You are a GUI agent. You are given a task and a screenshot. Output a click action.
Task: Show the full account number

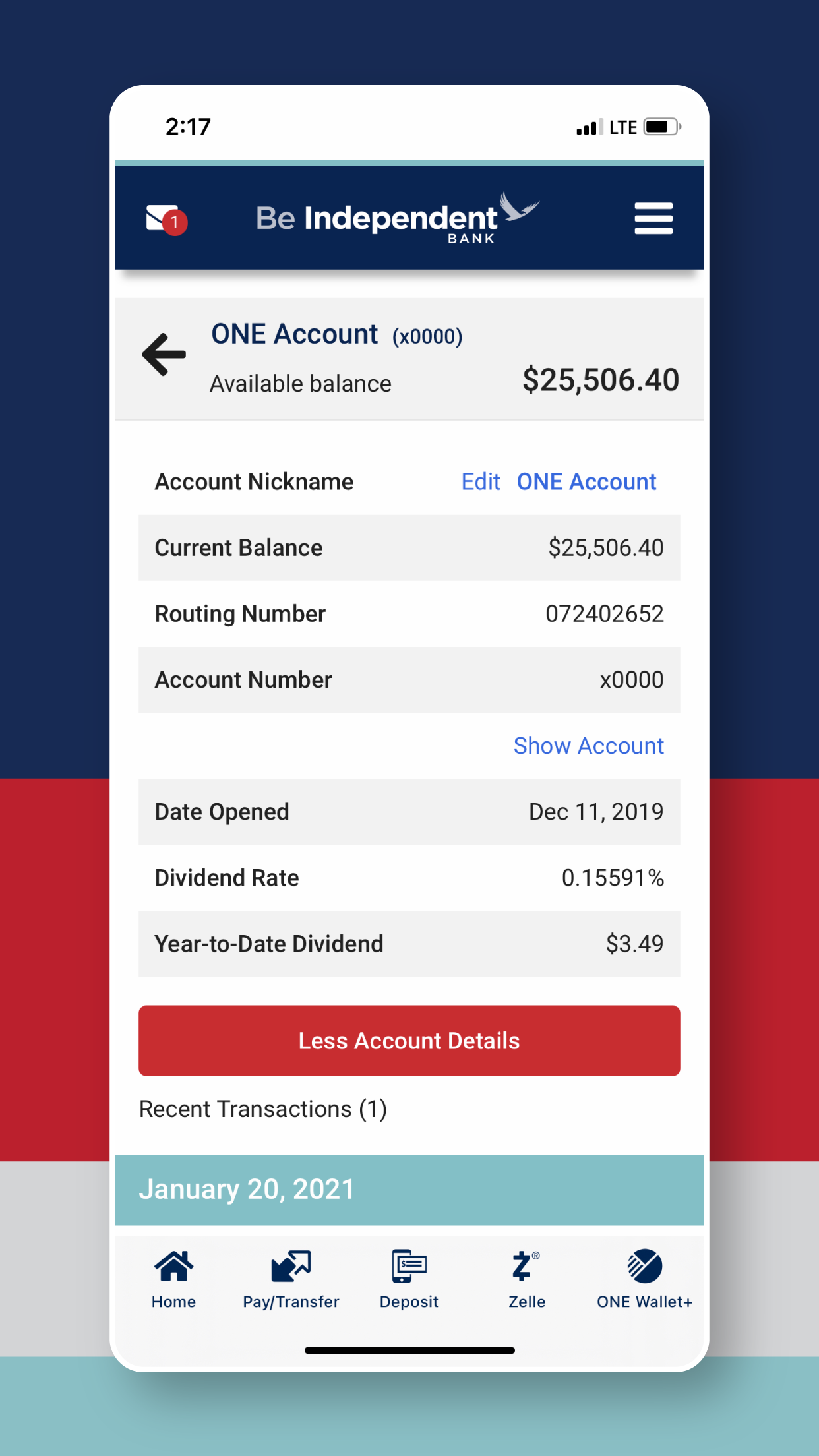coord(588,746)
